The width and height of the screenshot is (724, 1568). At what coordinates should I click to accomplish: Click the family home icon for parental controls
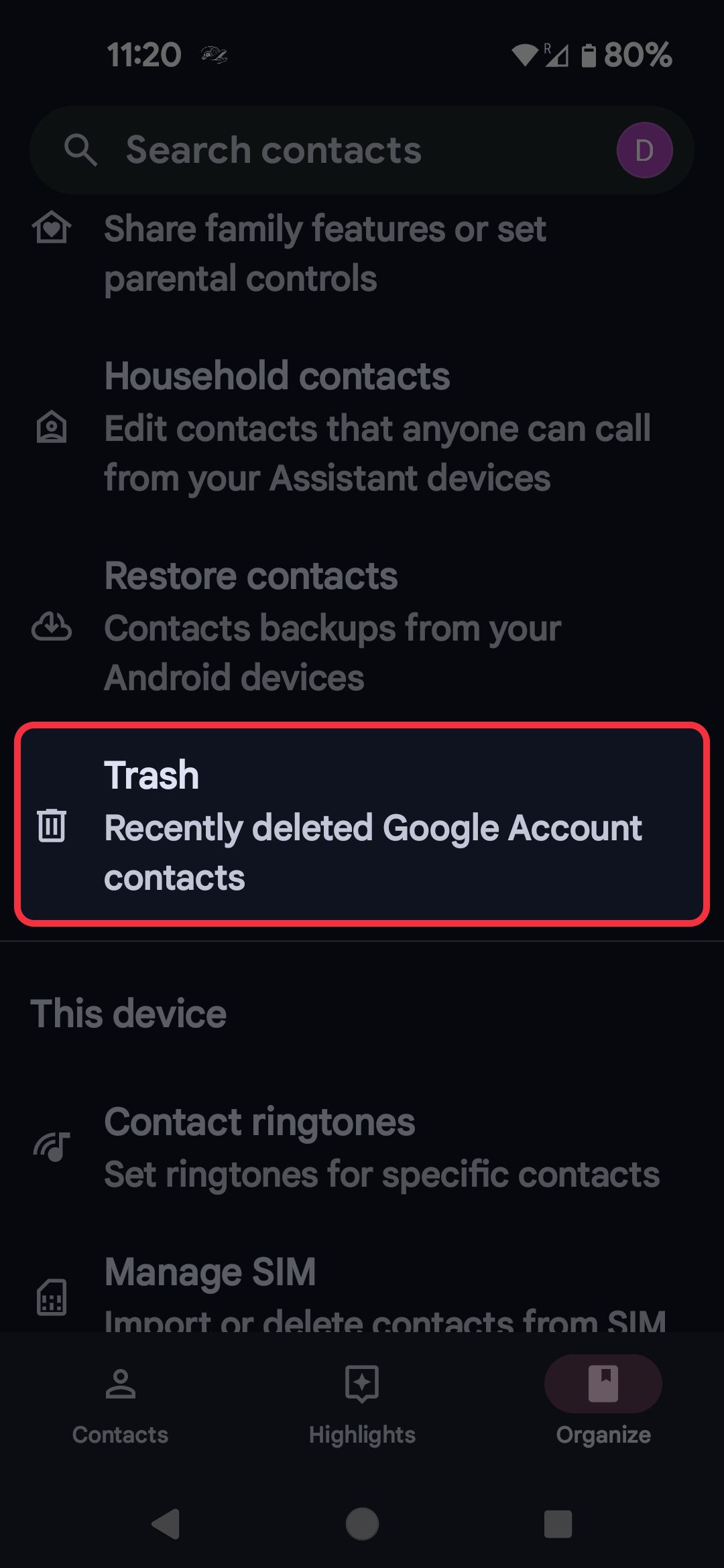[x=52, y=228]
